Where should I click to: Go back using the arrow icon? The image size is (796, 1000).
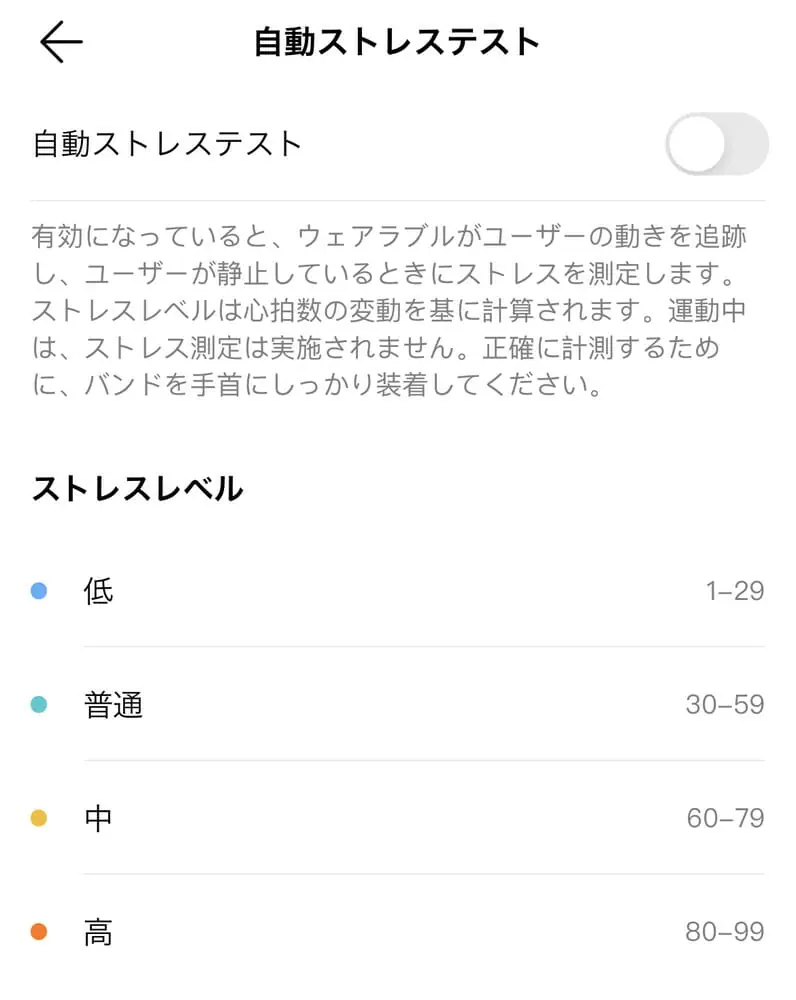tap(61, 42)
